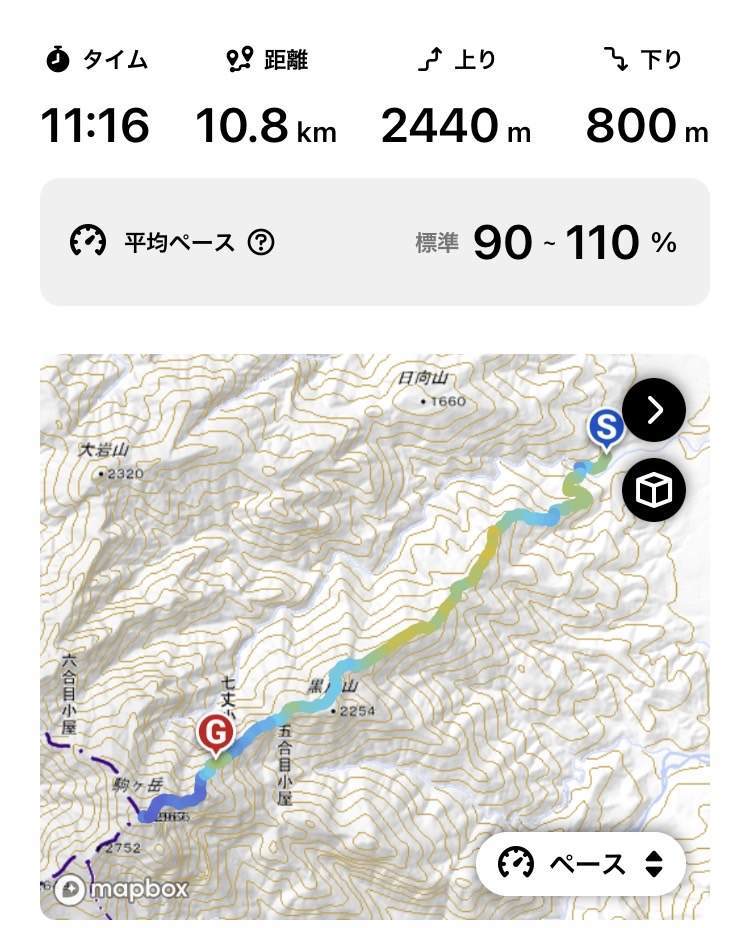Open the average pace help icon
Image resolution: width=750 pixels, height=928 pixels.
tap(261, 242)
